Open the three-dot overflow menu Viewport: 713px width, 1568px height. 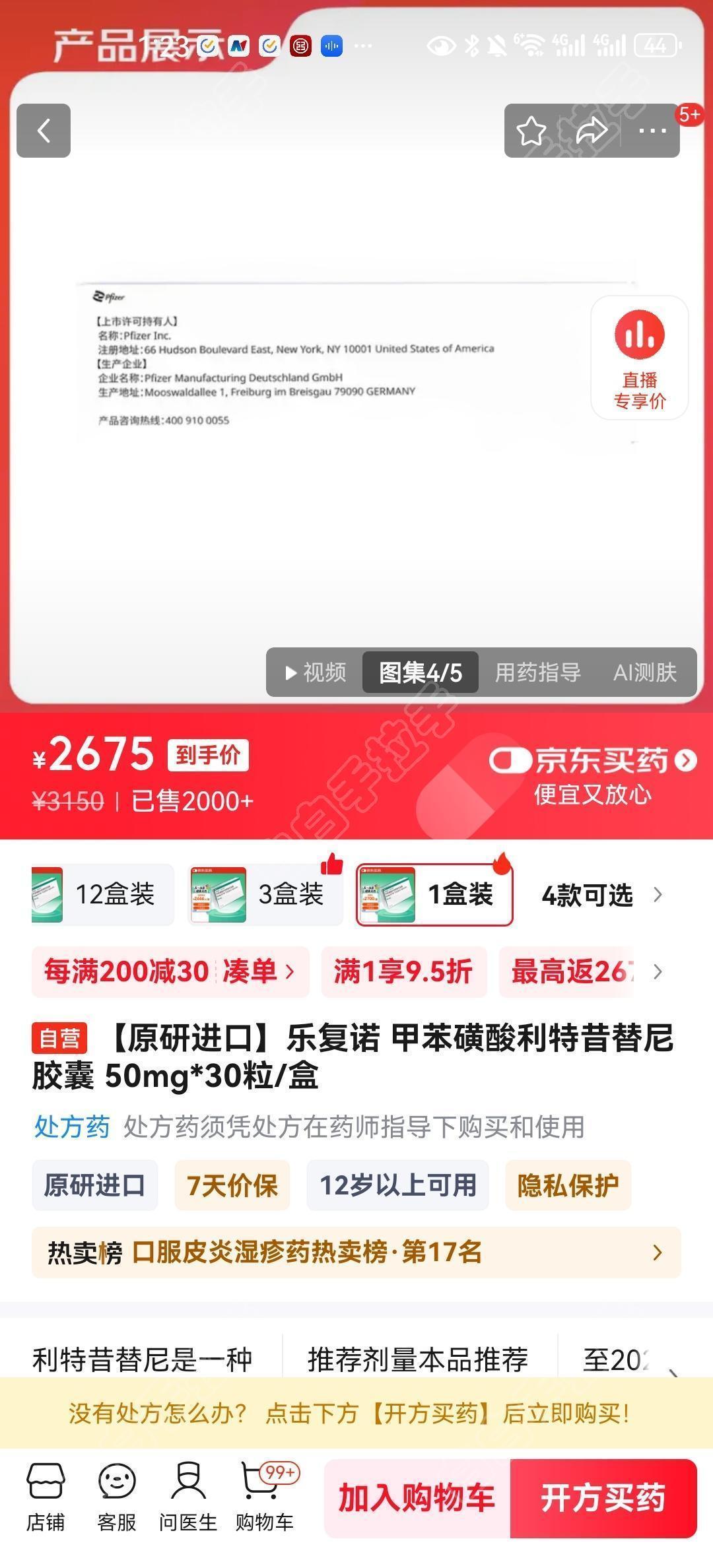(x=652, y=131)
